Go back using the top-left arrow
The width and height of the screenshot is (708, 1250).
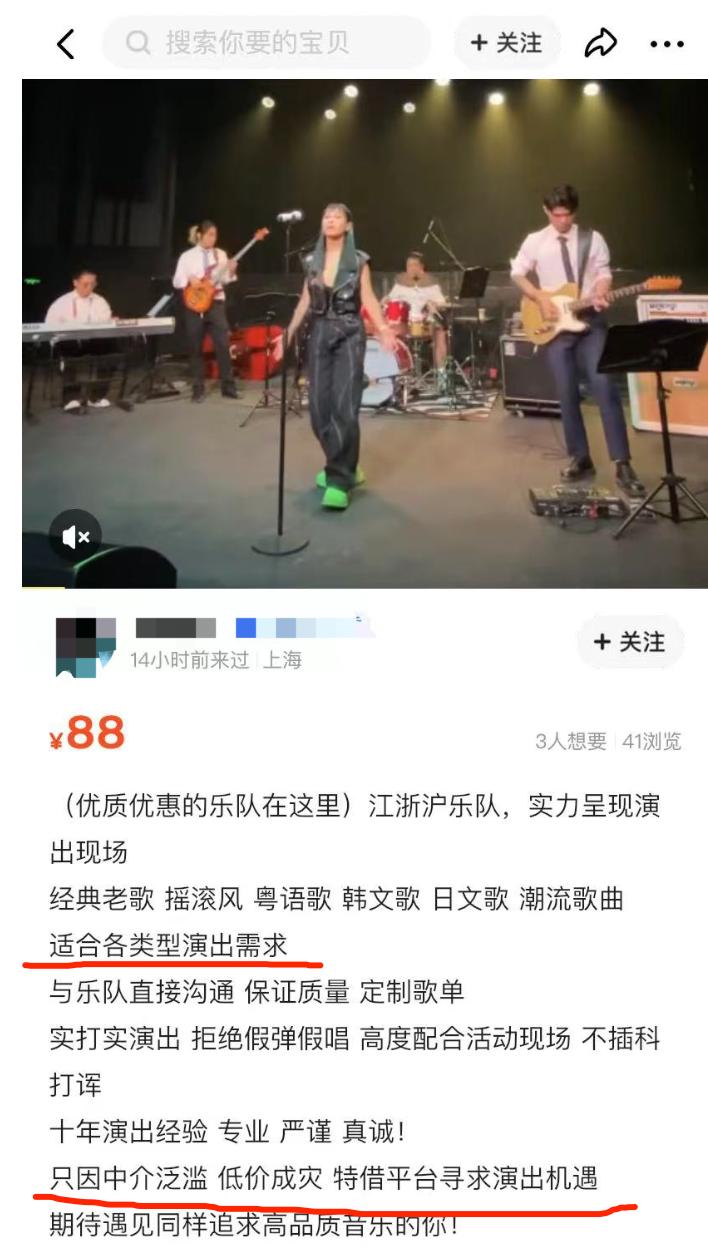(x=66, y=44)
